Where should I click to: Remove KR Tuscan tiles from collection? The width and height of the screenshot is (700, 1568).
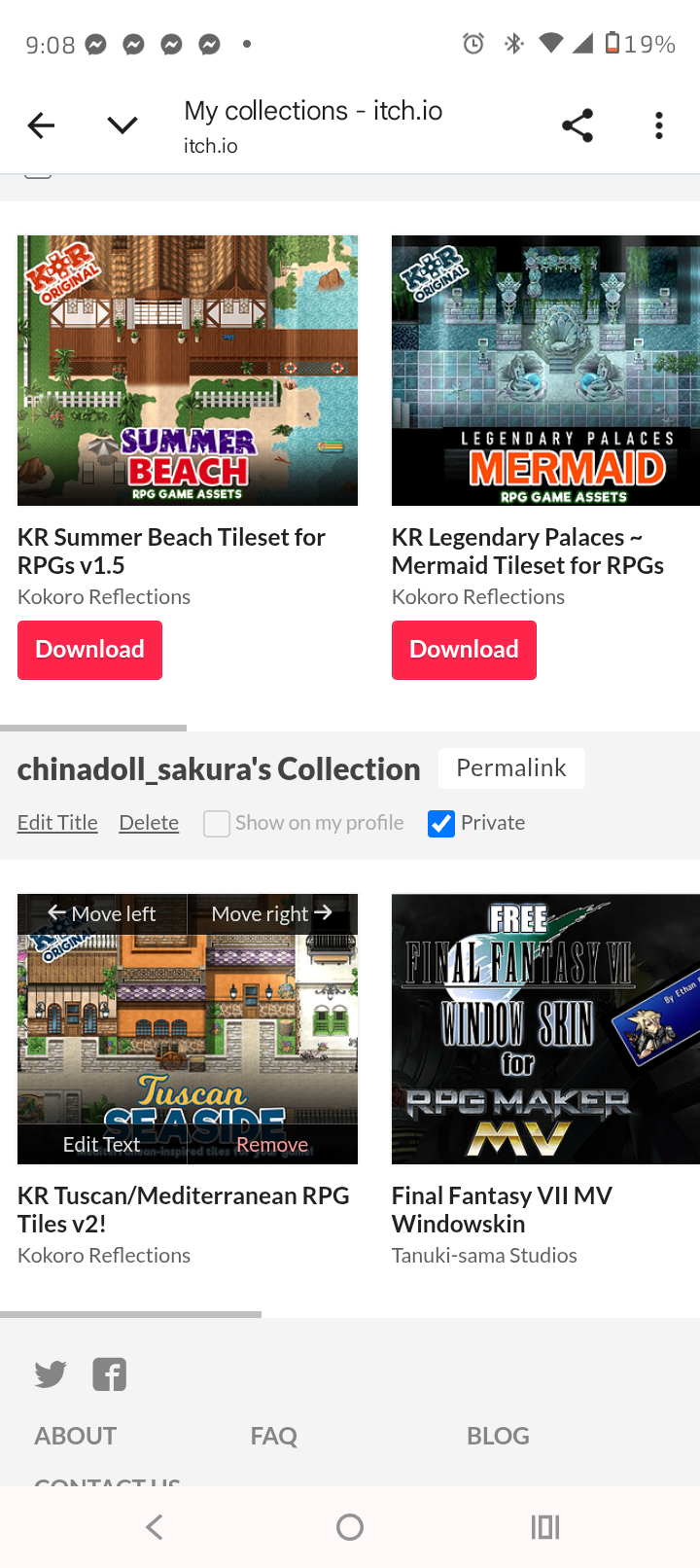coord(272,1145)
